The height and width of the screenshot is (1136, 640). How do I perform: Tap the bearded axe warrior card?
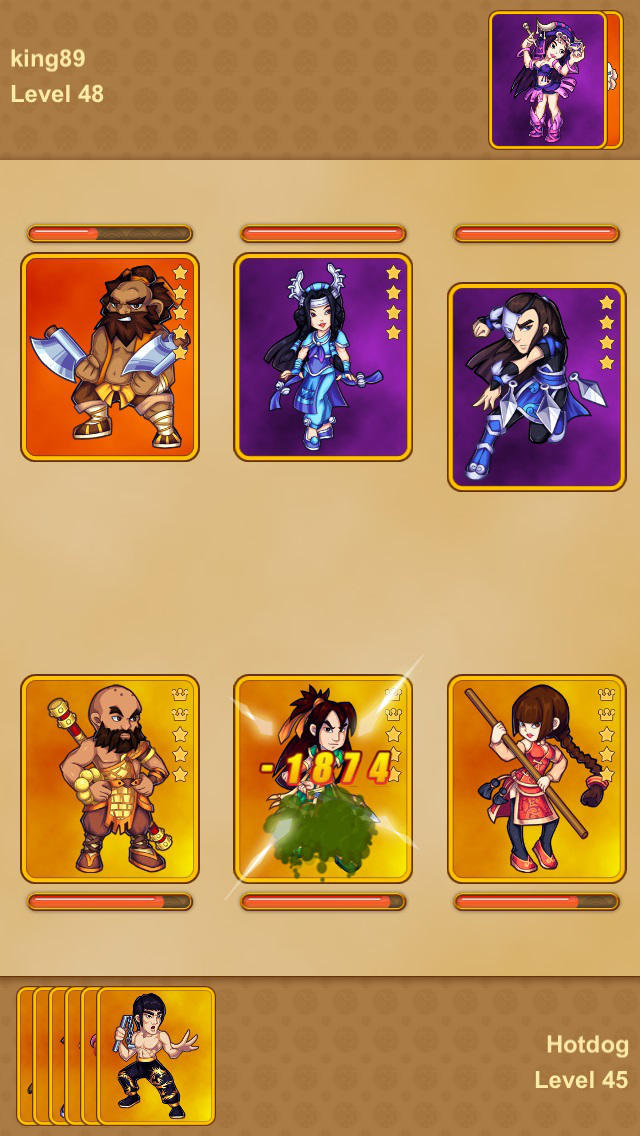pos(109,356)
